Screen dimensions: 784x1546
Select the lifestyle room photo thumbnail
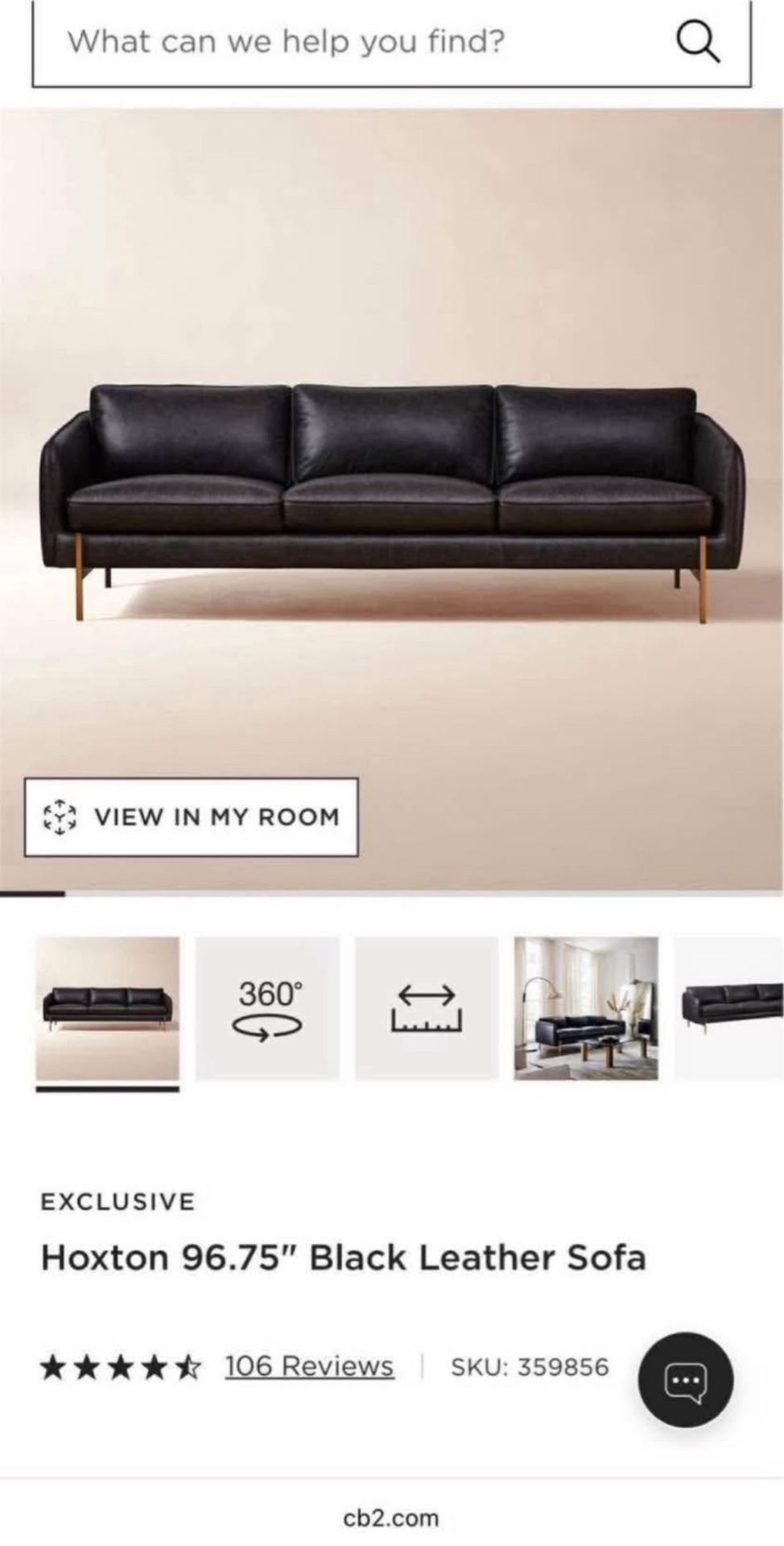tap(585, 1006)
